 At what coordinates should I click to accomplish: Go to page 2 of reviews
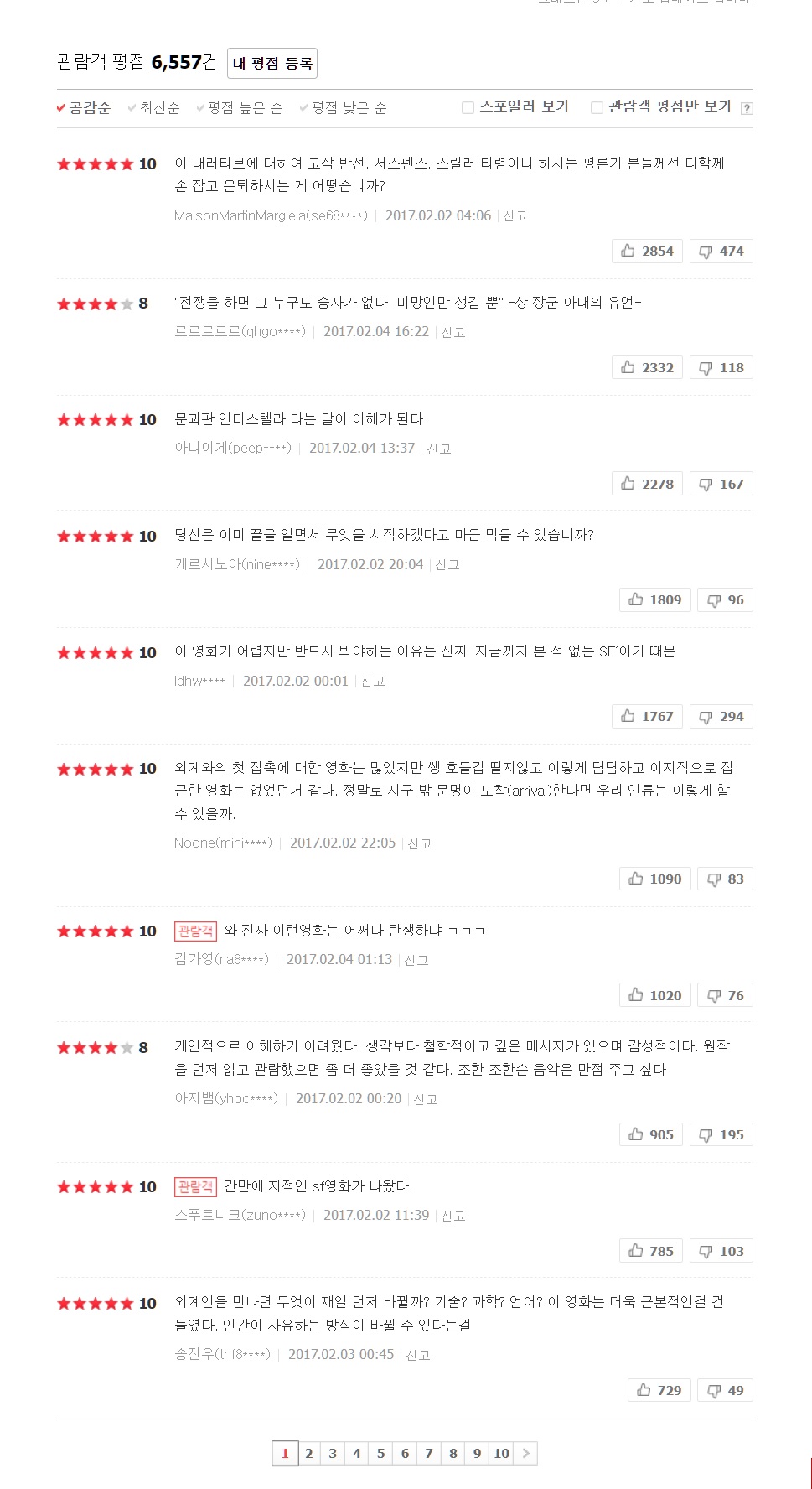pyautogui.click(x=308, y=1453)
